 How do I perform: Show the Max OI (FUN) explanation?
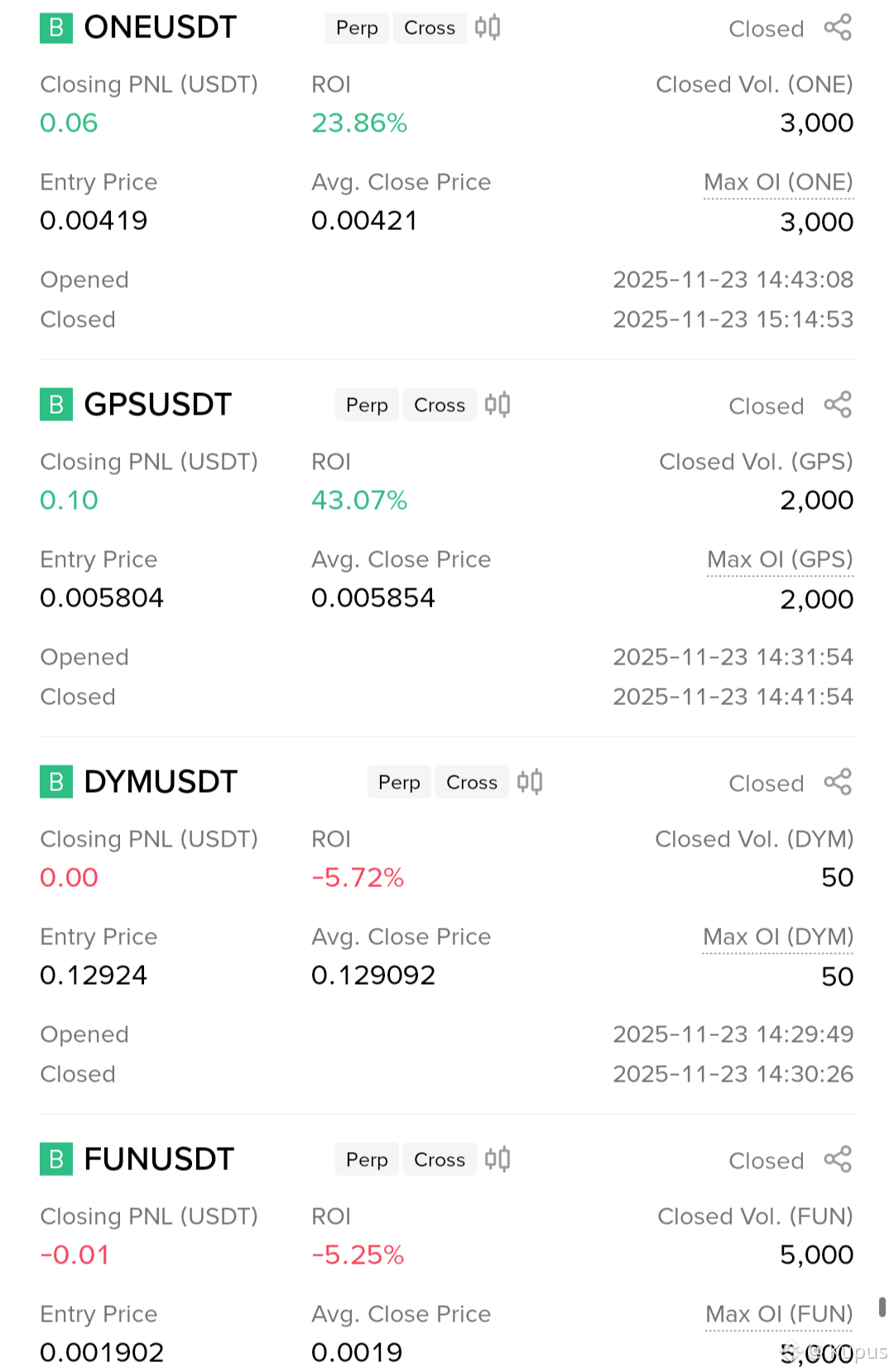(x=779, y=1314)
